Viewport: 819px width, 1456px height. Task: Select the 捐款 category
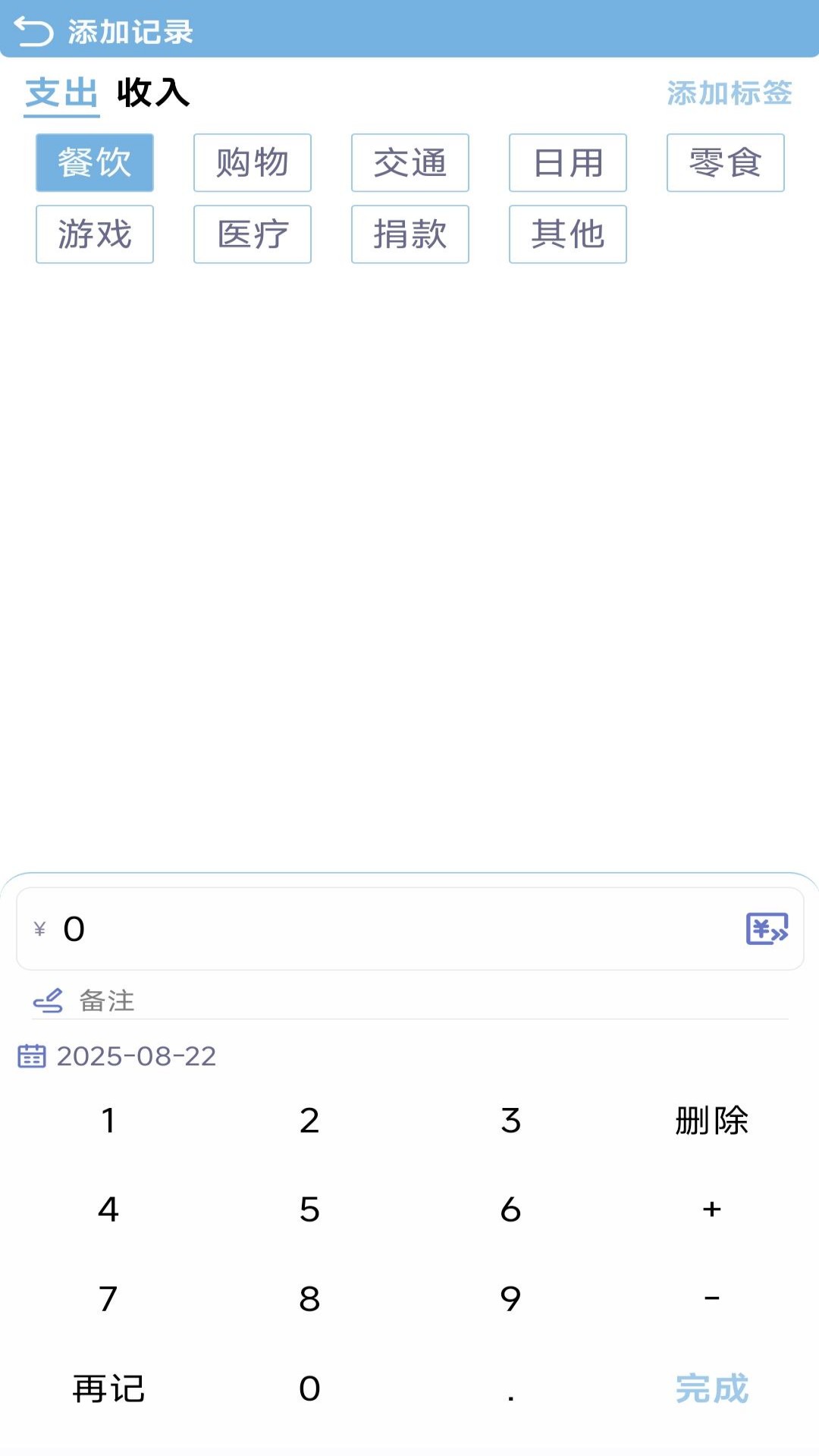tap(409, 234)
